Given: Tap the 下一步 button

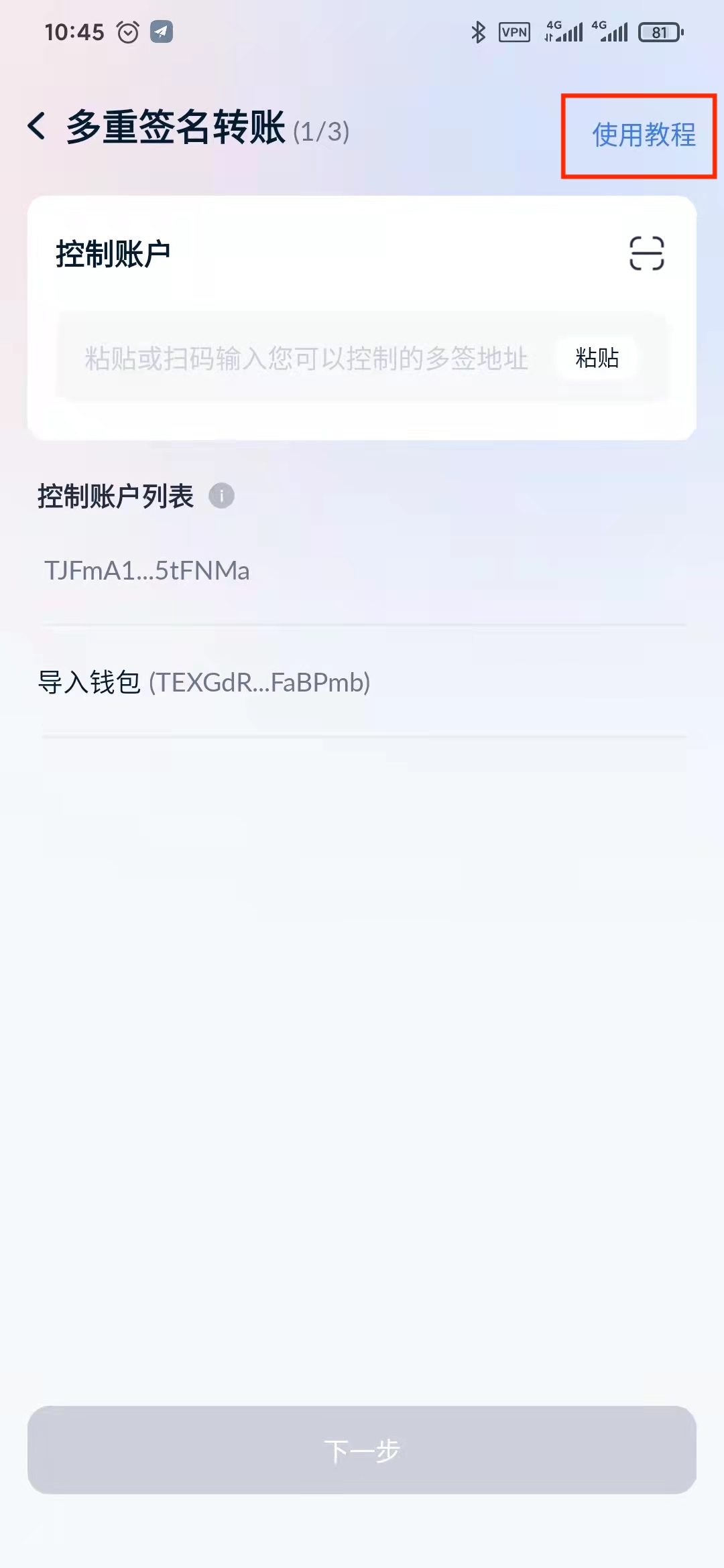Looking at the screenshot, I should click(x=362, y=1450).
